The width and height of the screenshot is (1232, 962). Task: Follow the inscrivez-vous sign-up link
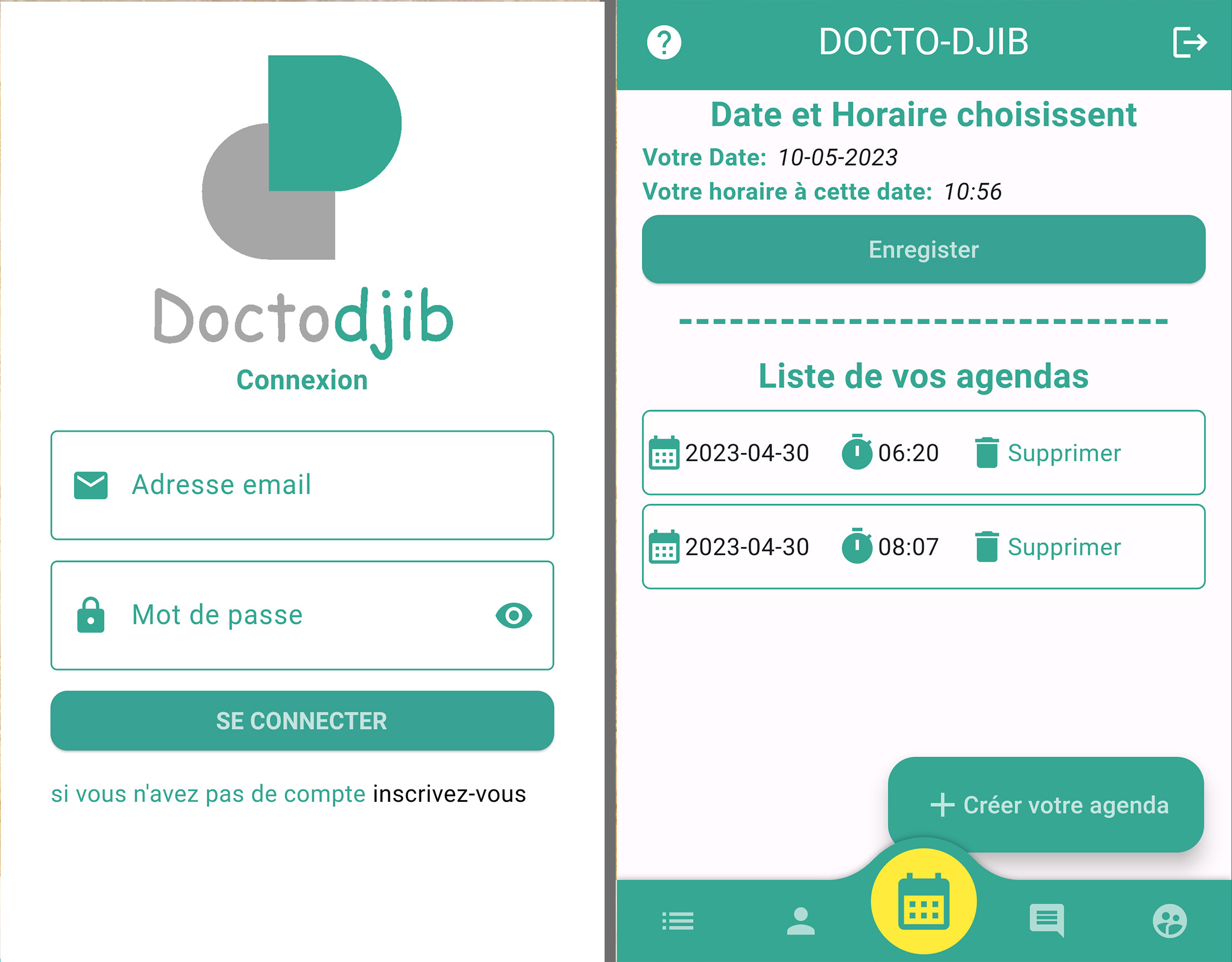pyautogui.click(x=449, y=794)
